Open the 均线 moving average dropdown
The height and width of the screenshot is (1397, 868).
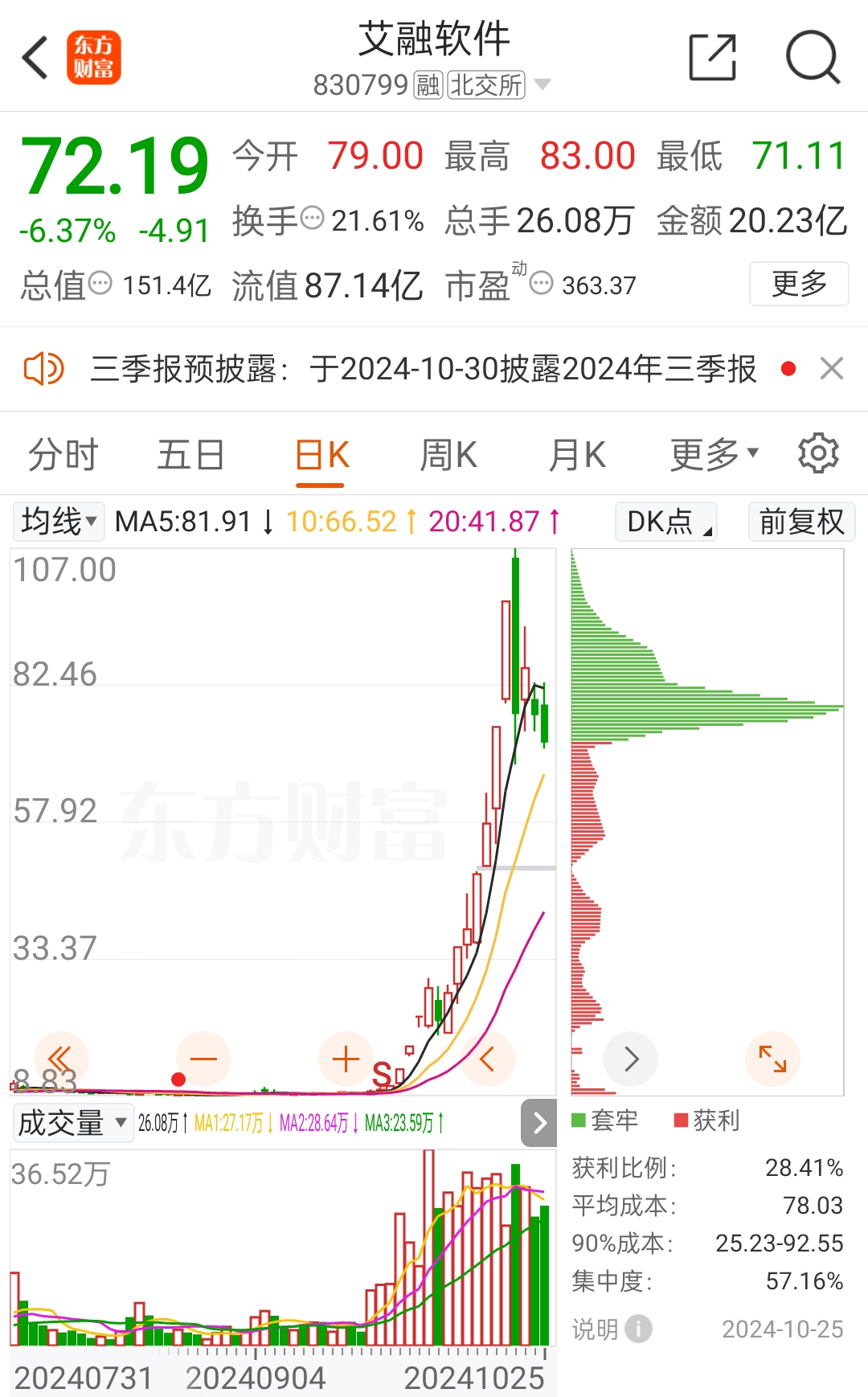pyautogui.click(x=57, y=522)
